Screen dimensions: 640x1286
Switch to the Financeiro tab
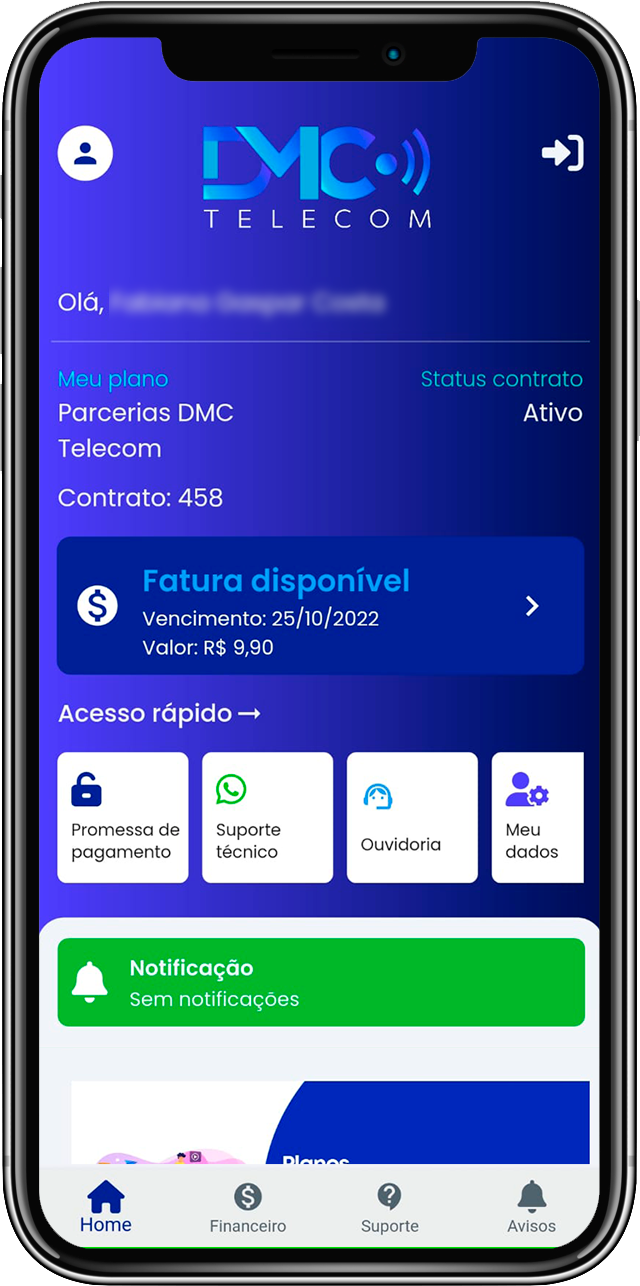point(247,1207)
